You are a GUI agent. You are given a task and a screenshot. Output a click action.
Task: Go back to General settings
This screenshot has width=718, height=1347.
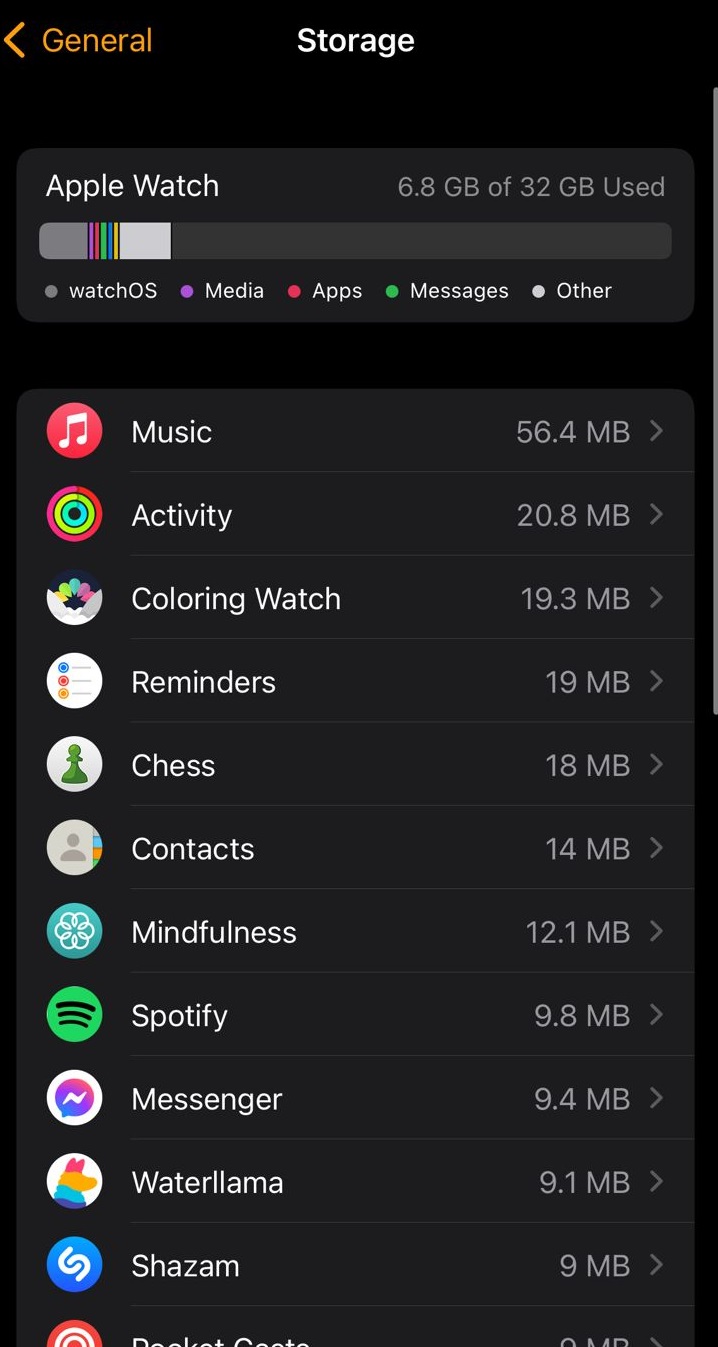coord(80,41)
